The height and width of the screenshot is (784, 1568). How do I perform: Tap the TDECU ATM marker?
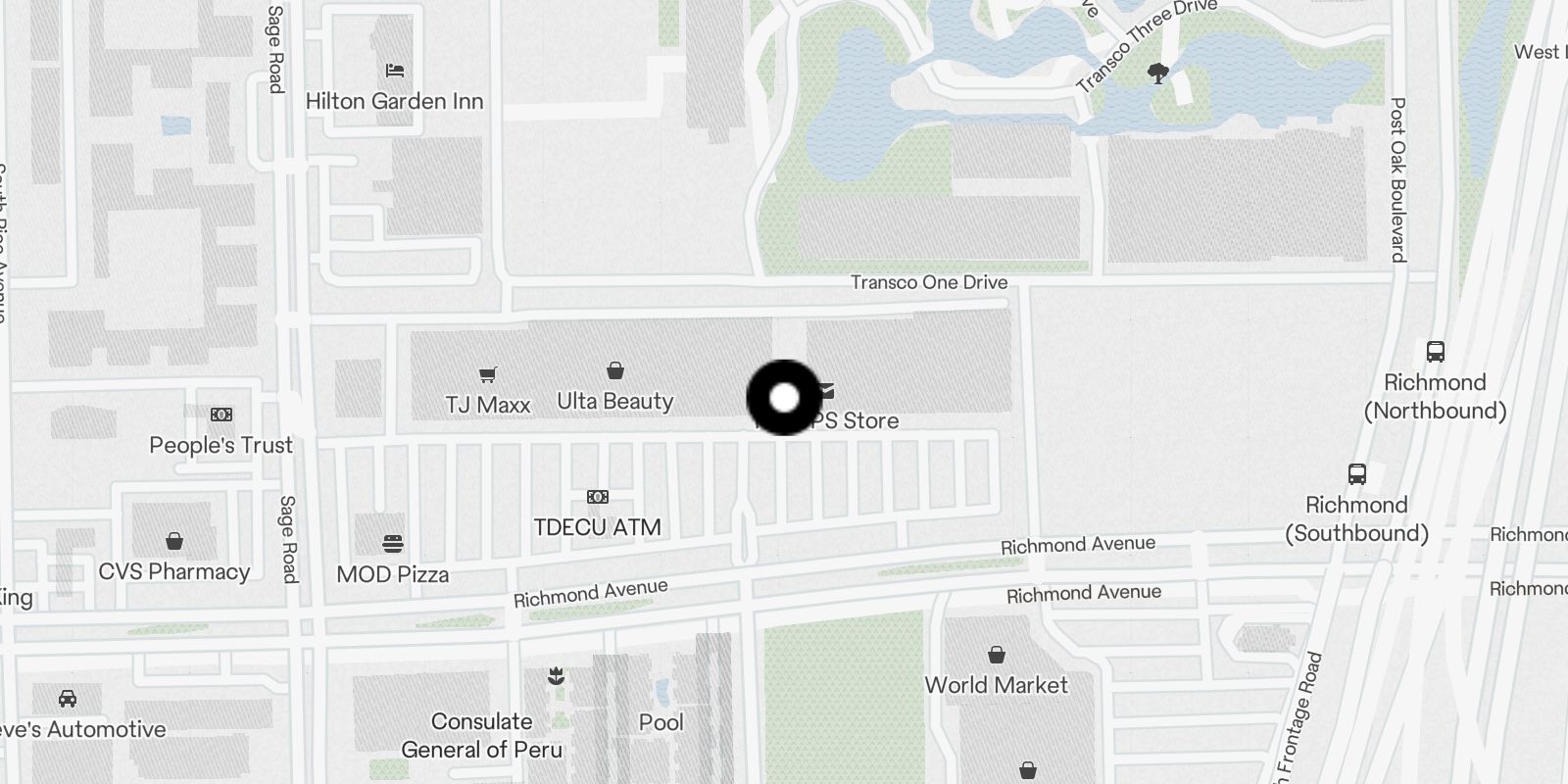pyautogui.click(x=597, y=497)
